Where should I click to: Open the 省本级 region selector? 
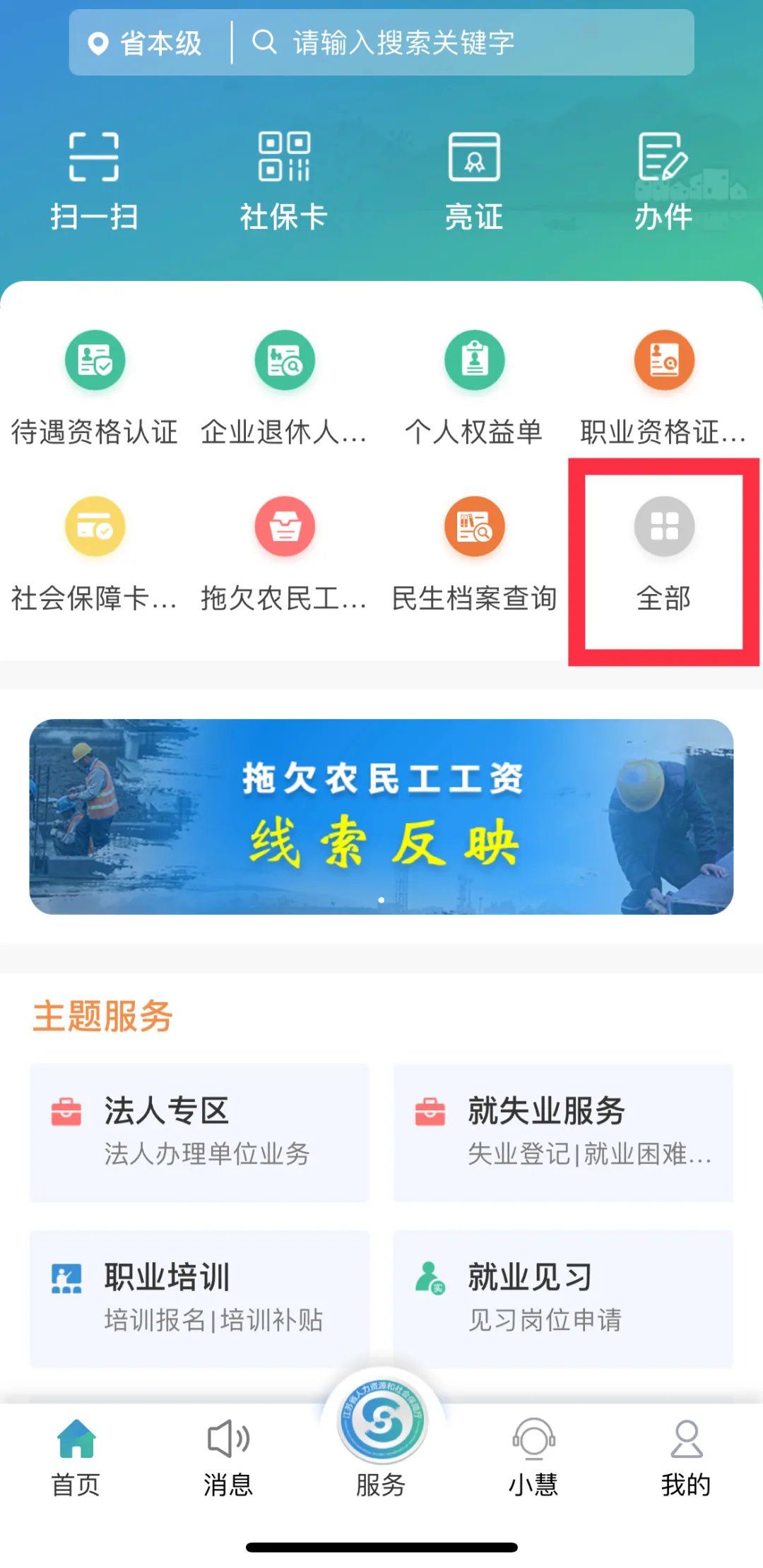(146, 43)
